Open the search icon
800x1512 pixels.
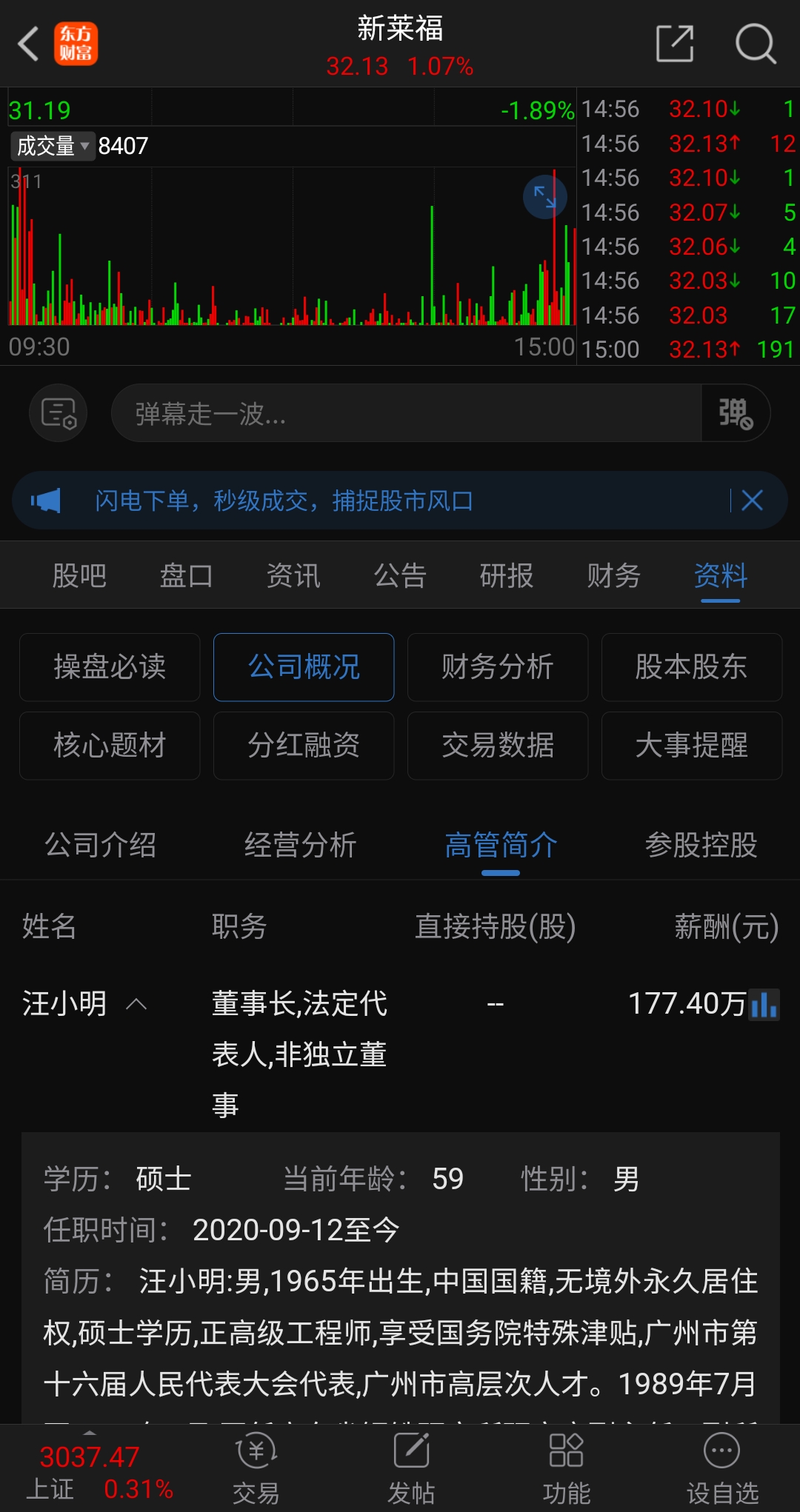(755, 44)
